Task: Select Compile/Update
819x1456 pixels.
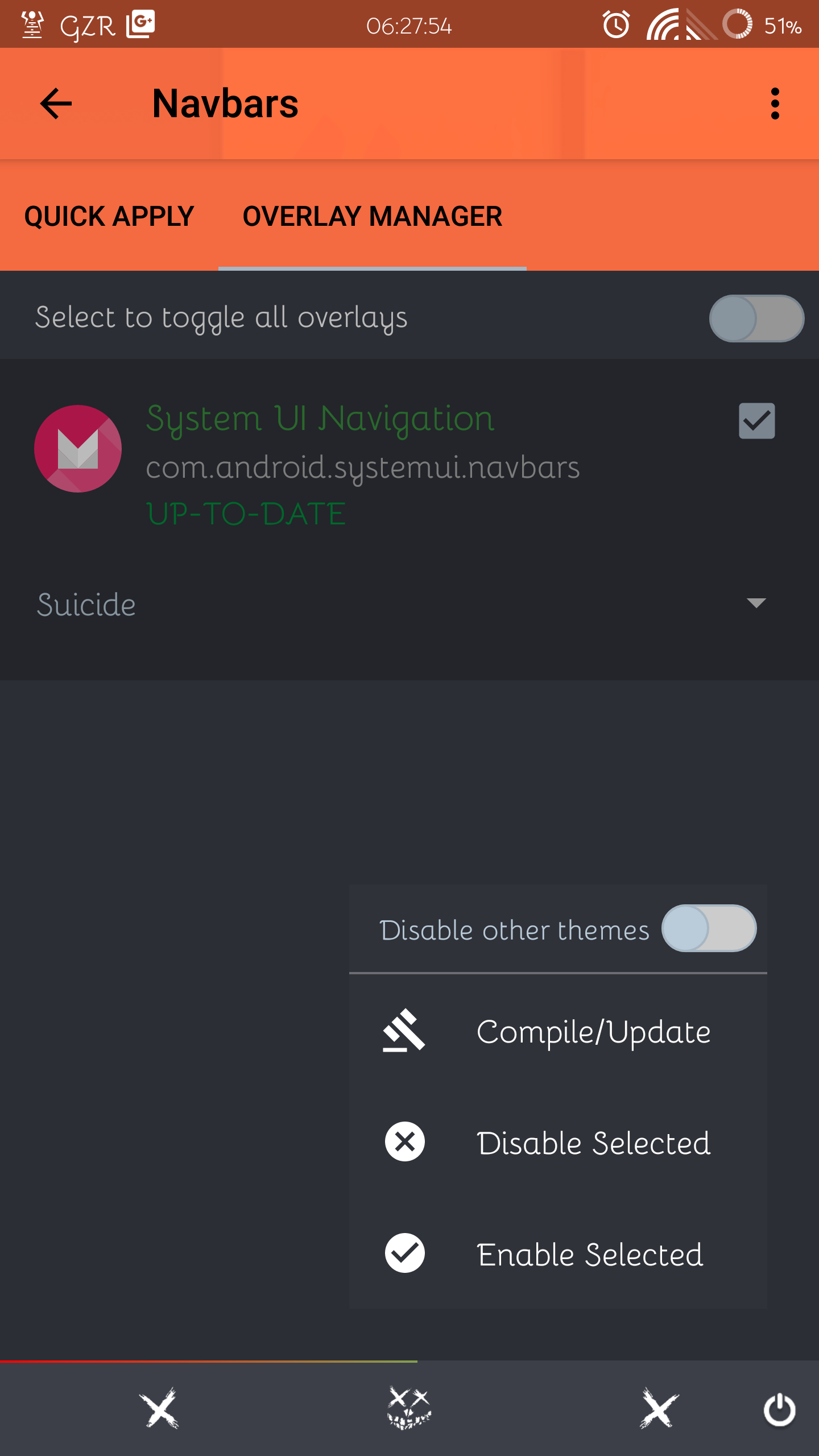Action: point(557,1031)
